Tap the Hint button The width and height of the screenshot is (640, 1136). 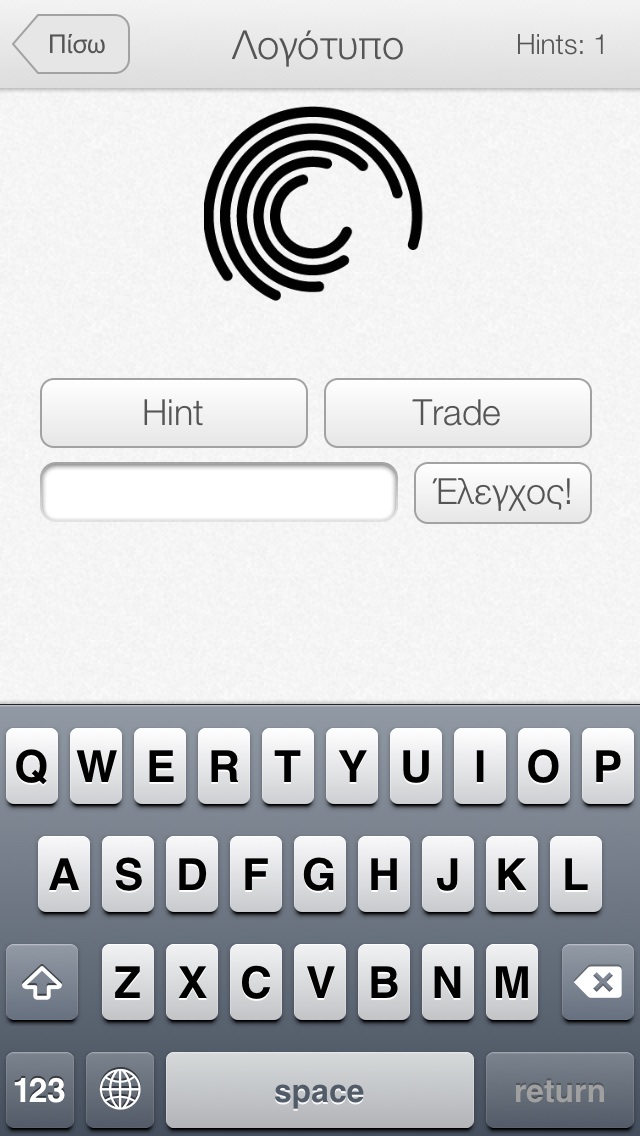[174, 413]
